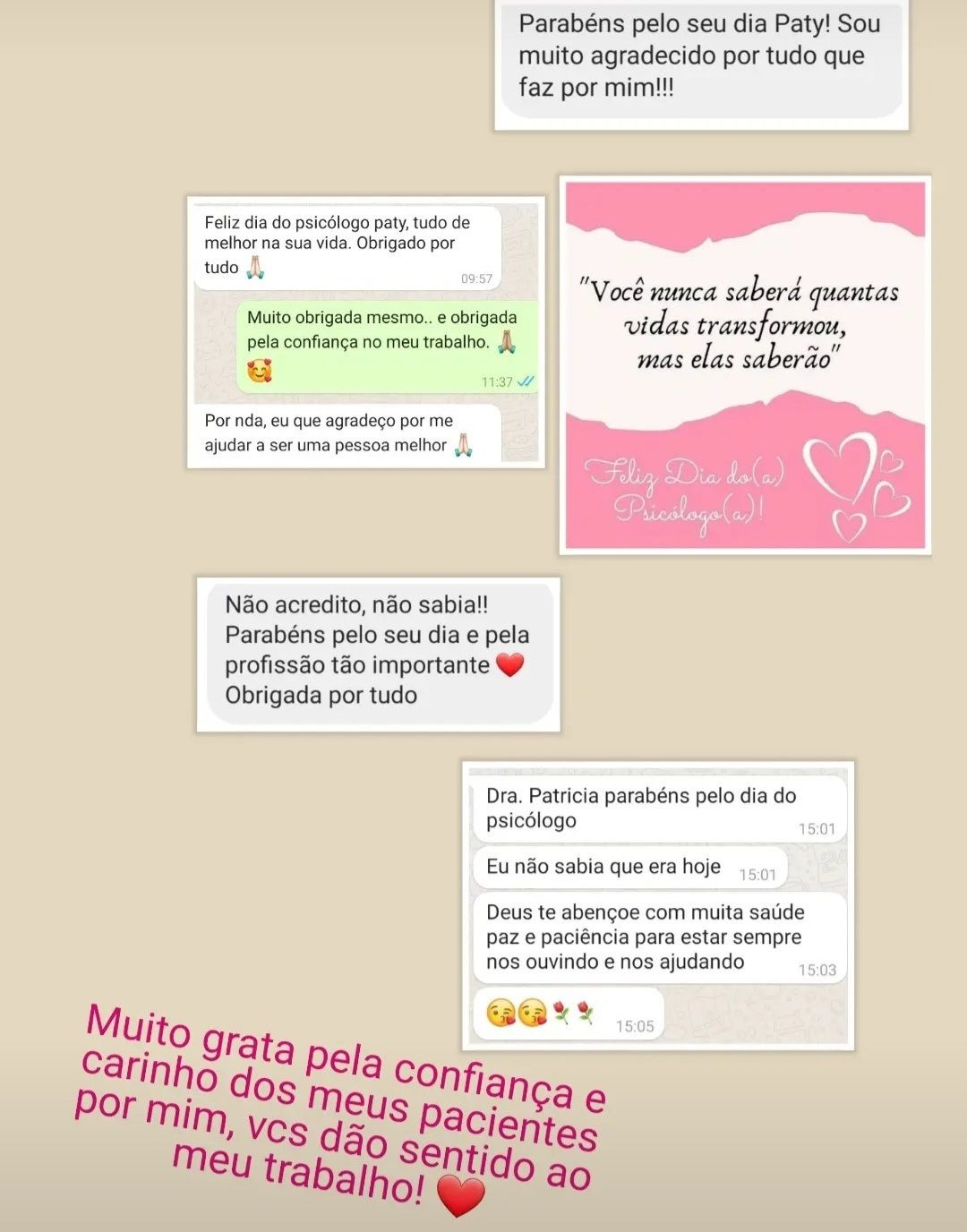The width and height of the screenshot is (967, 1232).
Task: Select the bubble "Dra. Patricia parabéns pelo dia do psicólogo"
Action: click(x=640, y=805)
